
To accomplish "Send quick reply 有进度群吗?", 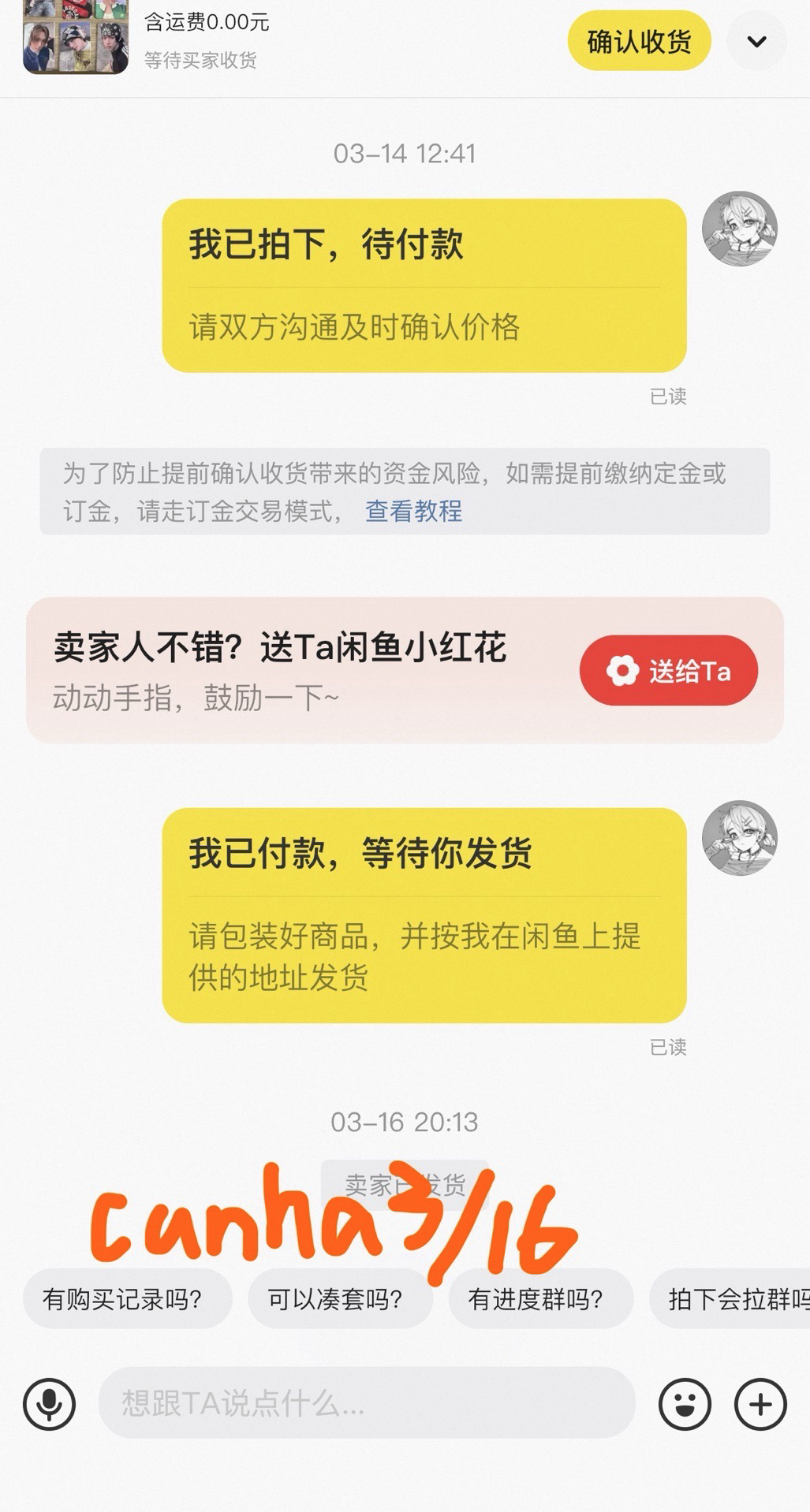I will coord(539,1298).
